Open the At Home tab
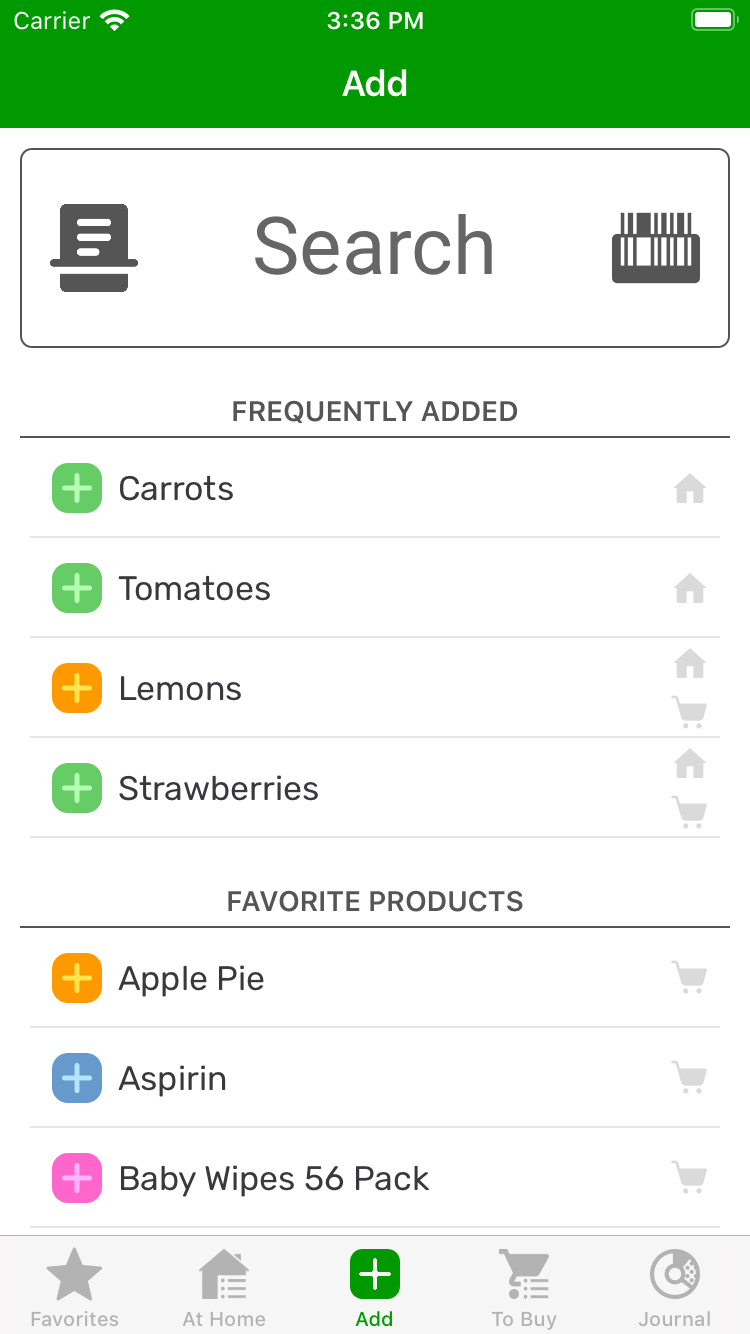Screen dimensions: 750x1334 224,1285
